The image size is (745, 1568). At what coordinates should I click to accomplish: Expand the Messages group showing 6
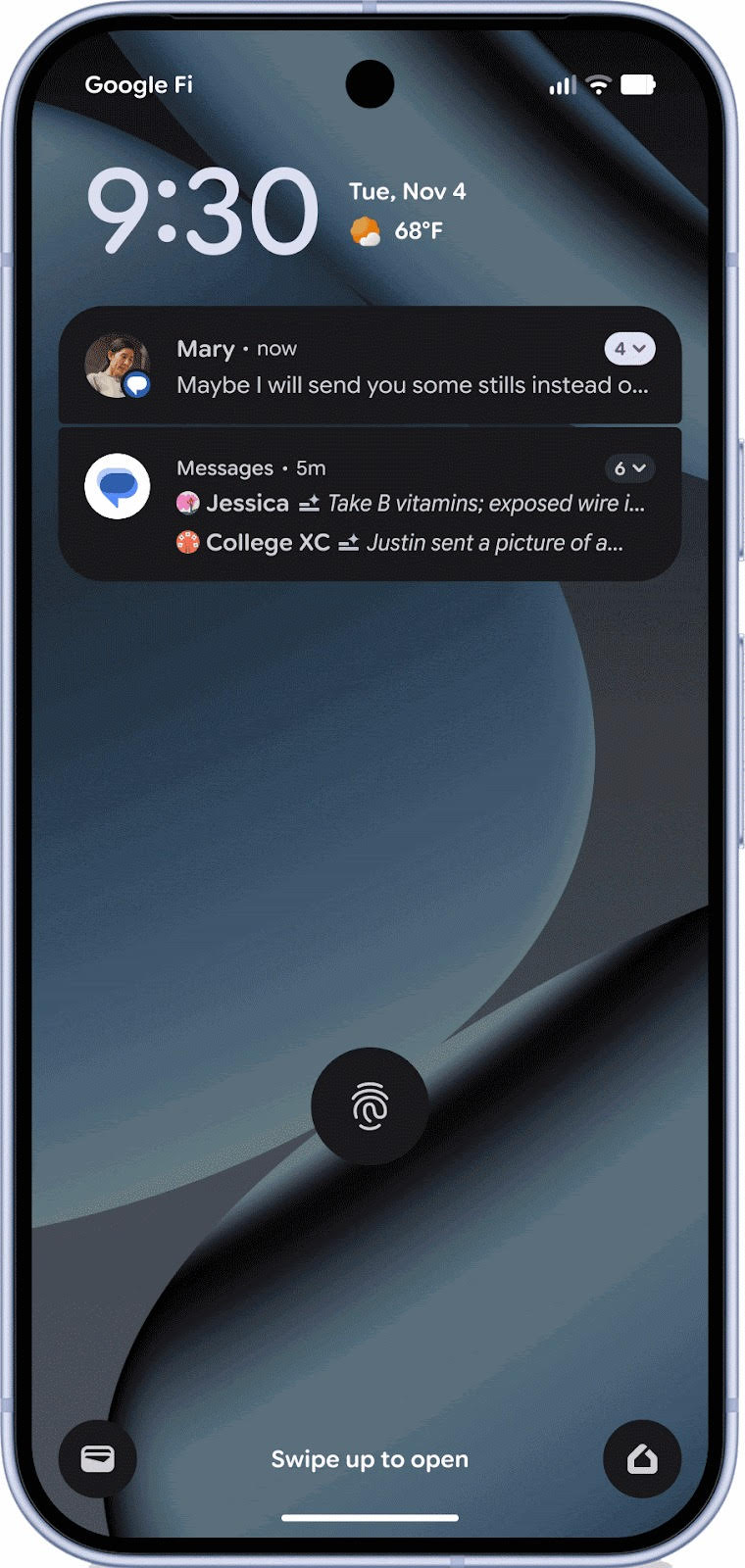coord(629,468)
